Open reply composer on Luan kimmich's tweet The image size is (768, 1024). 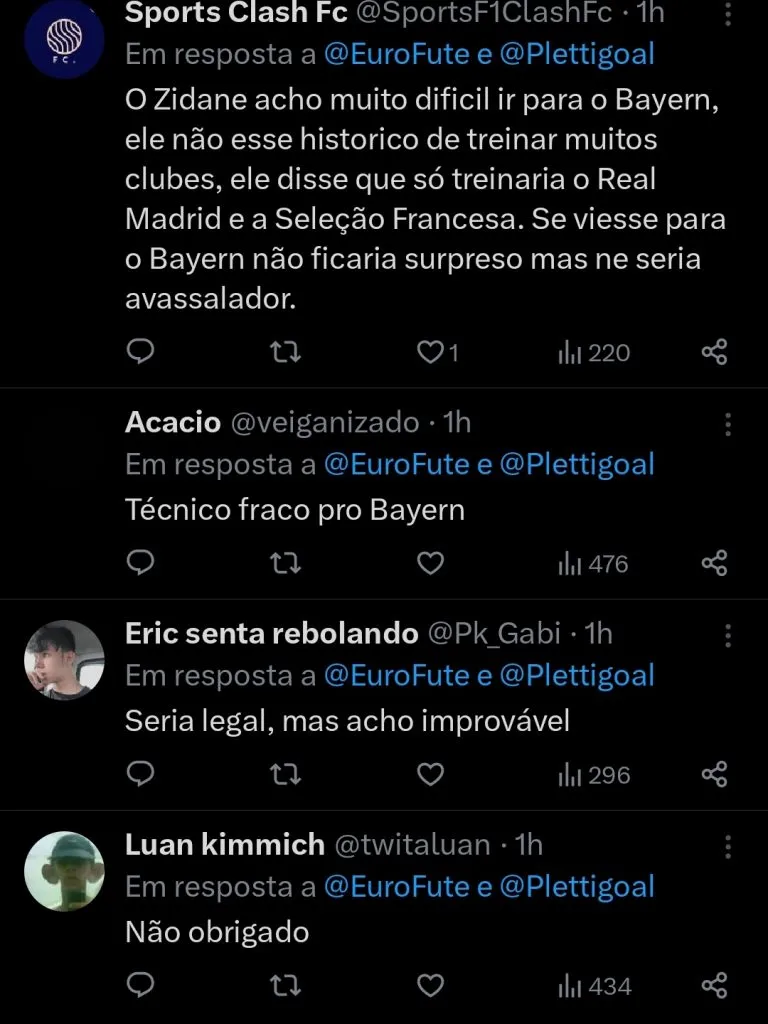[x=141, y=985]
